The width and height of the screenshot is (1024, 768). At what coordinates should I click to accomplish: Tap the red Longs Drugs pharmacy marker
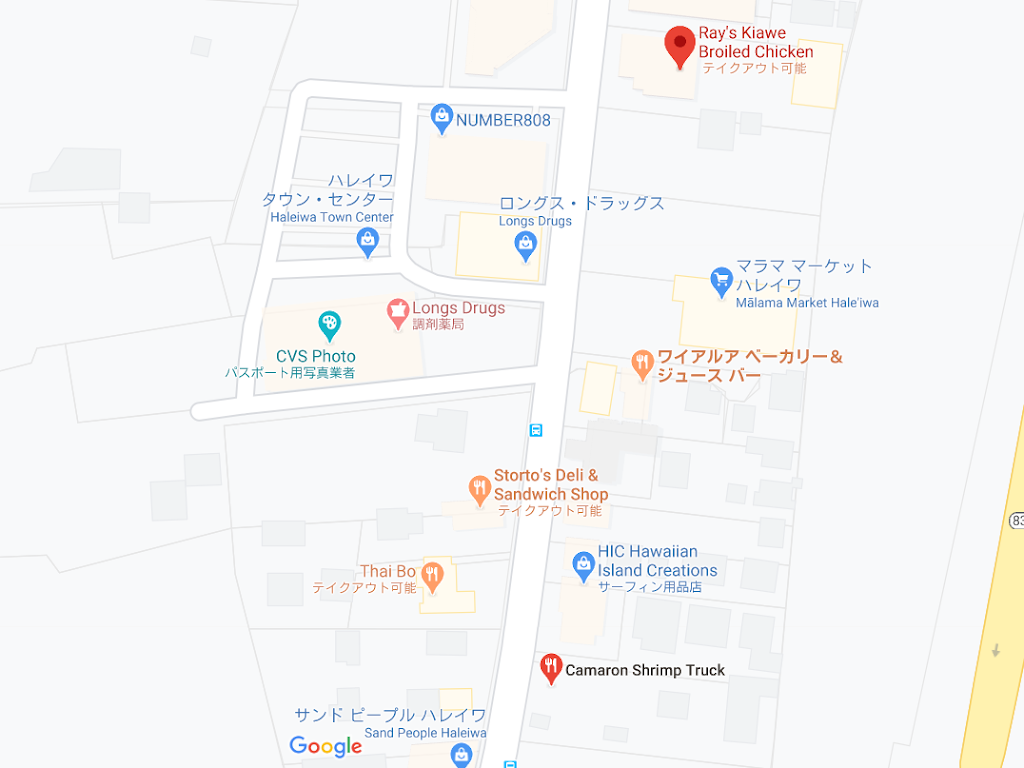[398, 312]
